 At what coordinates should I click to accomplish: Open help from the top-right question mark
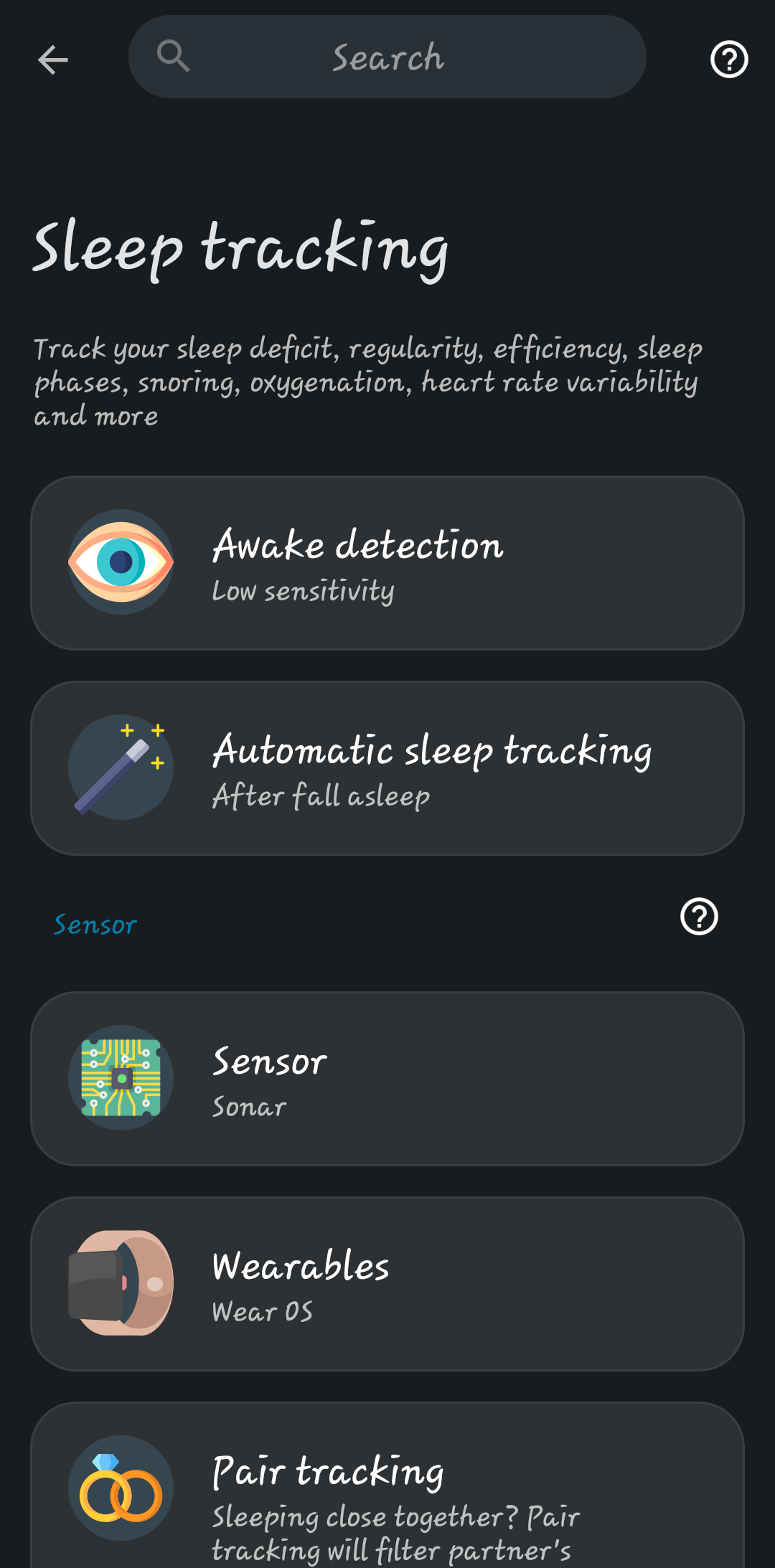click(728, 60)
